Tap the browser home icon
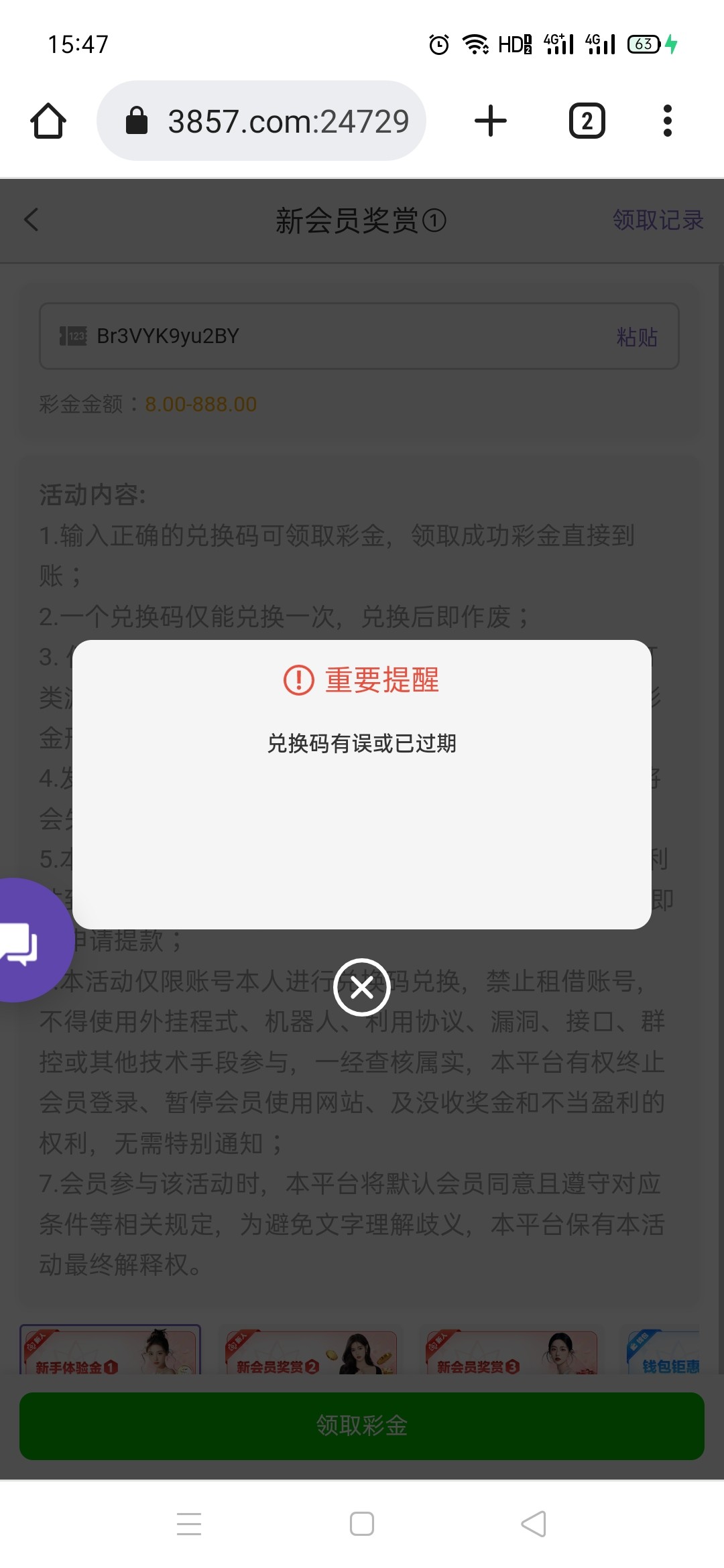The height and width of the screenshot is (1568, 724). click(x=48, y=121)
